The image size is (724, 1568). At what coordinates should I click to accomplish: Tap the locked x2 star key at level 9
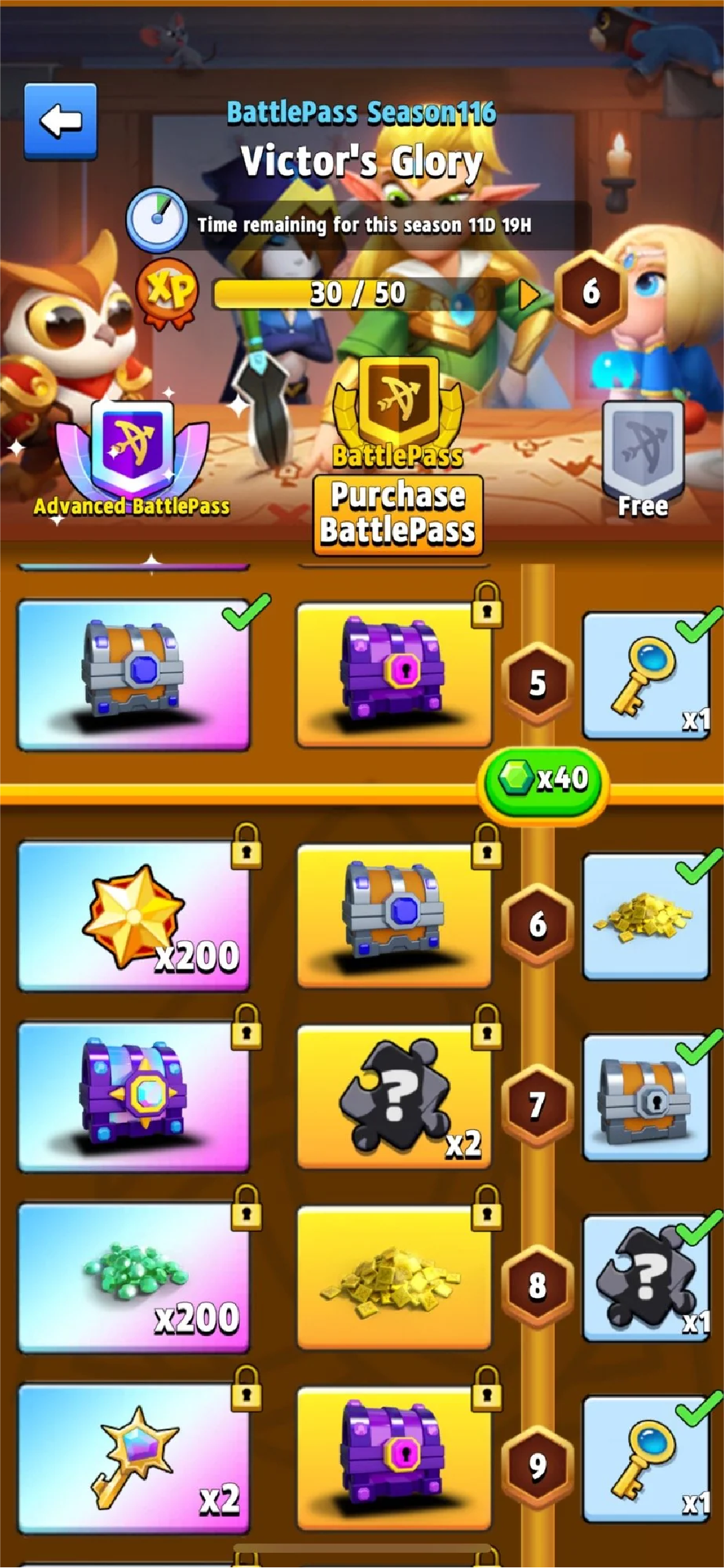pos(134,1459)
